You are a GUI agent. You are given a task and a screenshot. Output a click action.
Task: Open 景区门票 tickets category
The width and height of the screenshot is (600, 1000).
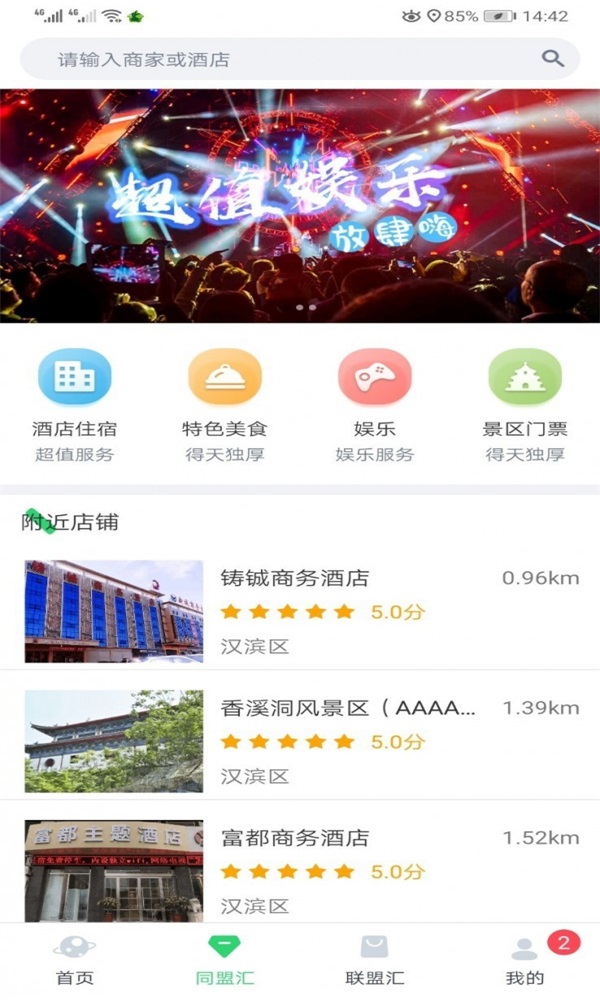point(525,405)
